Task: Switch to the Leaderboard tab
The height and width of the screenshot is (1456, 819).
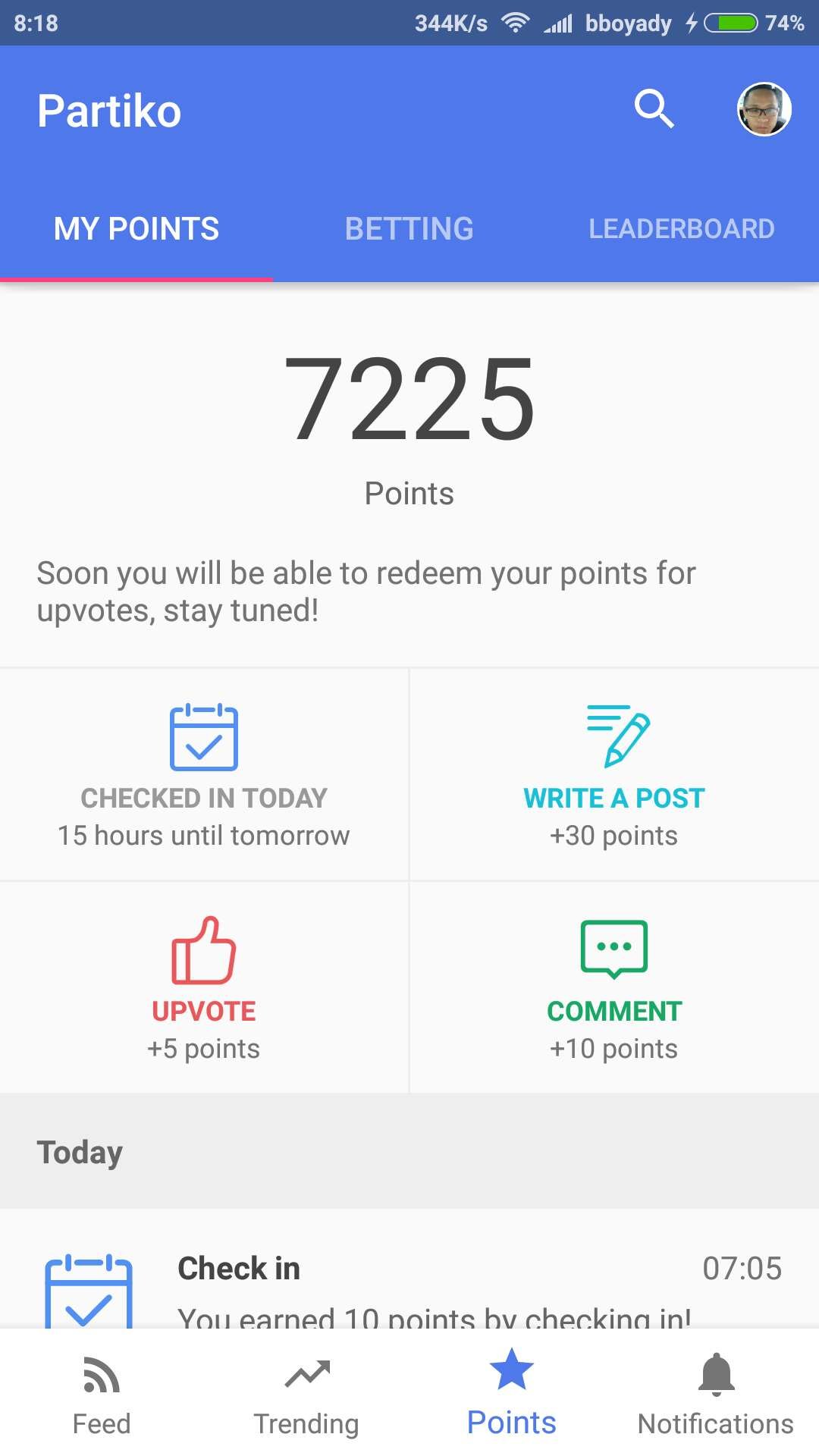Action: pyautogui.click(x=681, y=228)
